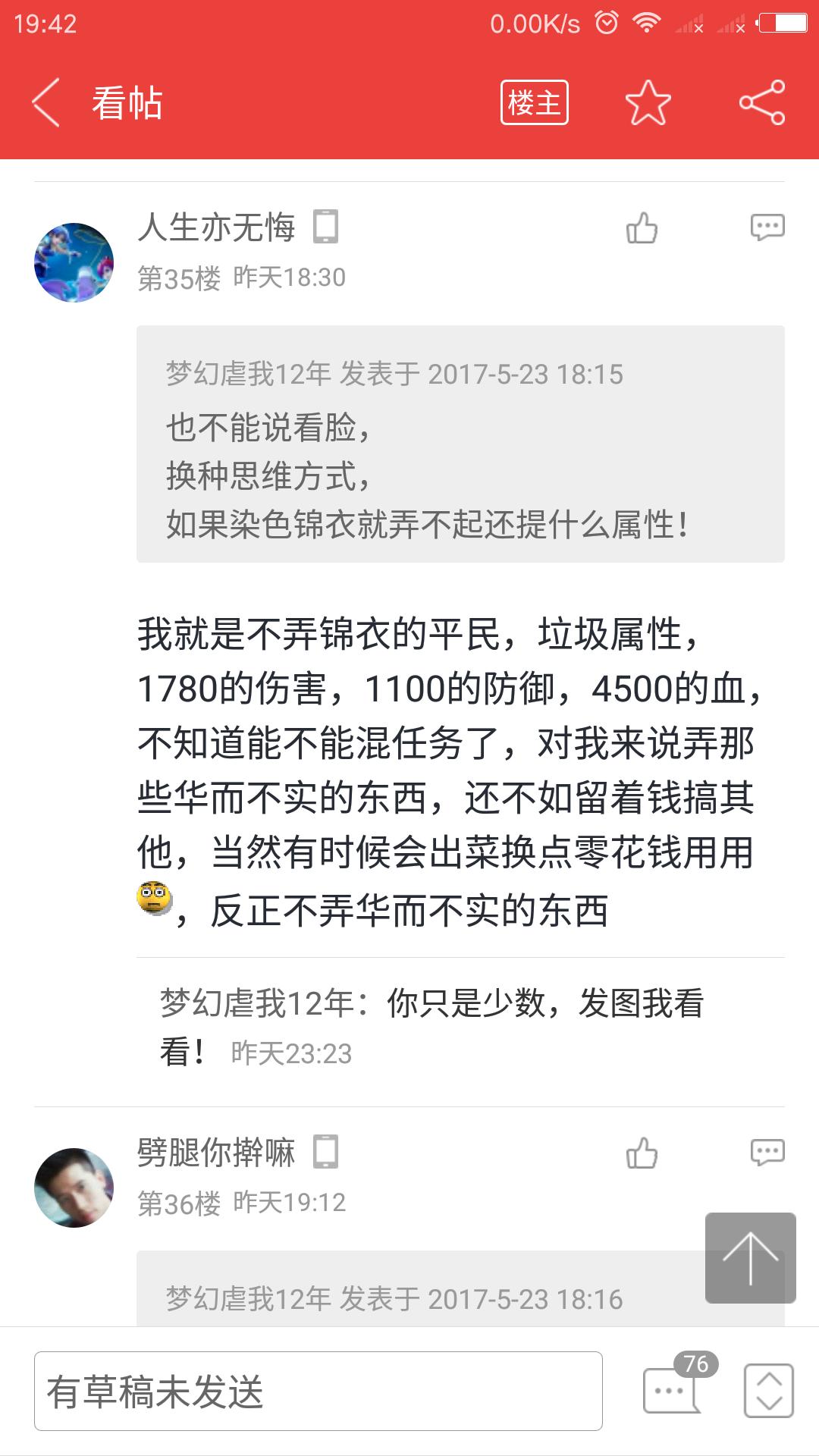Open 人生亦无悔's profile avatar
Image resolution: width=819 pixels, height=1456 pixels.
click(74, 262)
